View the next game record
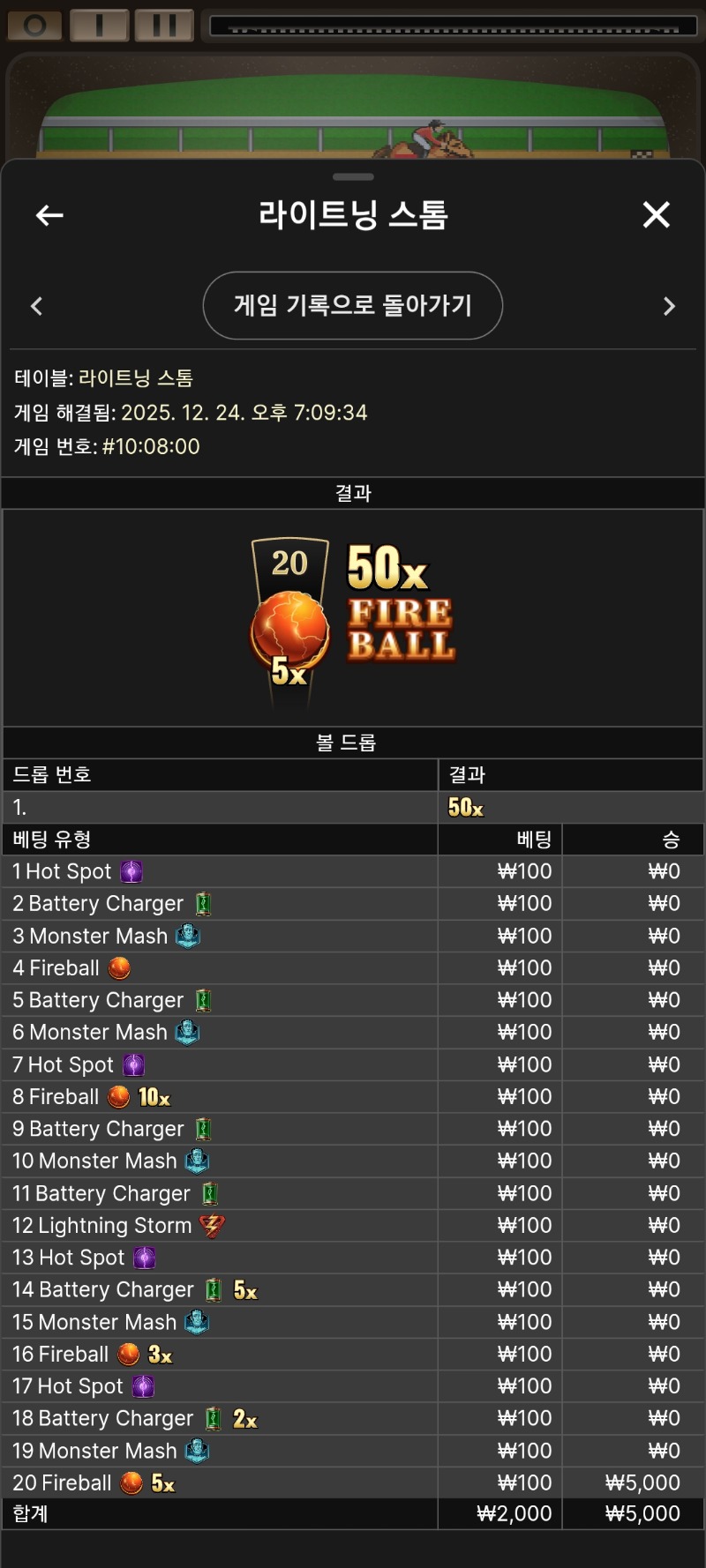706x1568 pixels. point(669,306)
